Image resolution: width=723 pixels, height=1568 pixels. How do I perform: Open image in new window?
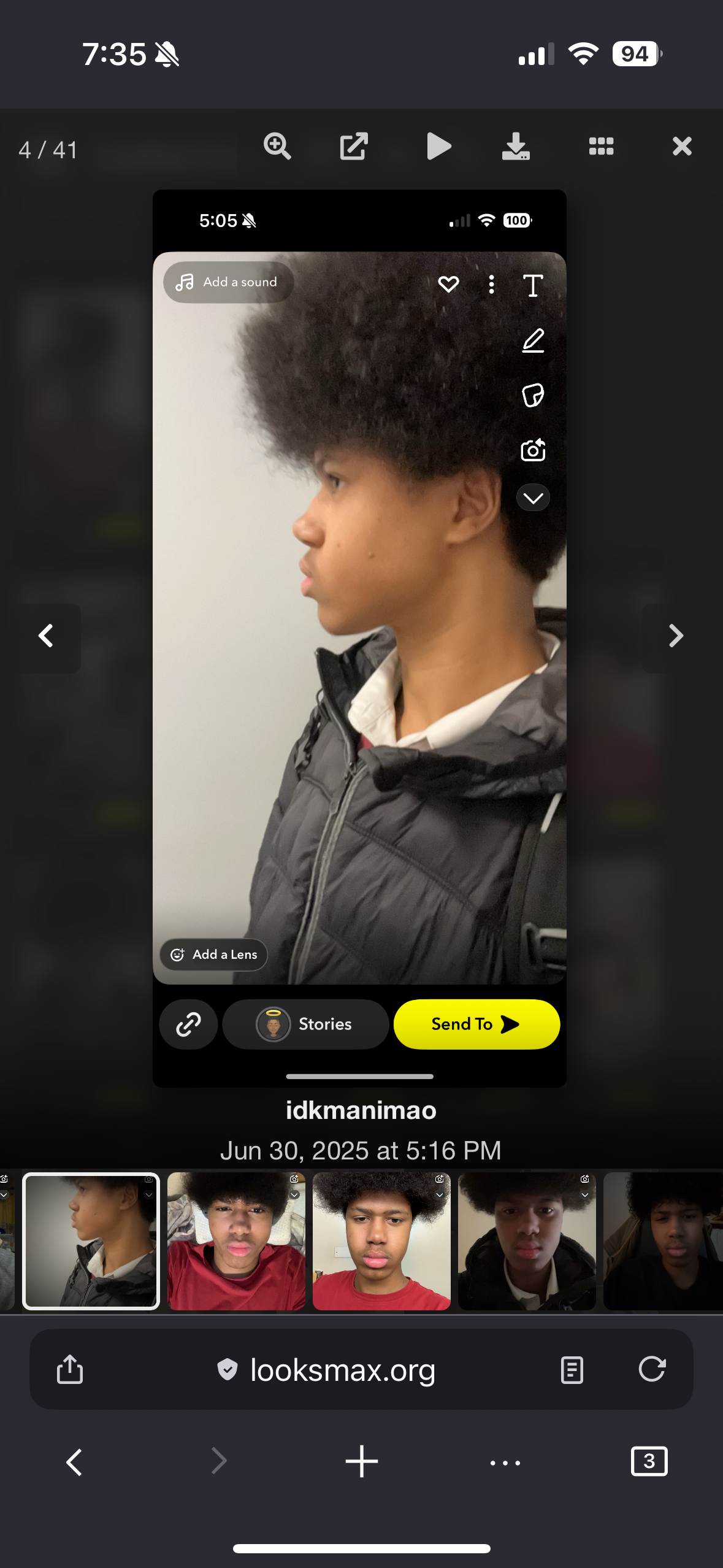pos(354,147)
